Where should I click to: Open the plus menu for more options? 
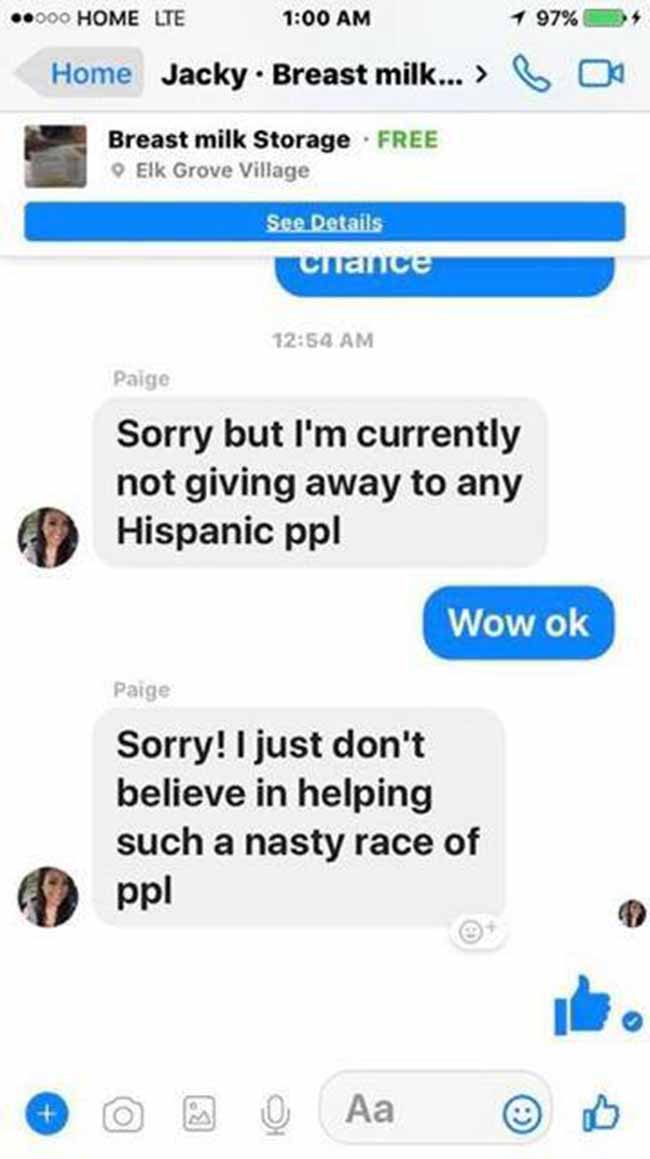(47, 1112)
